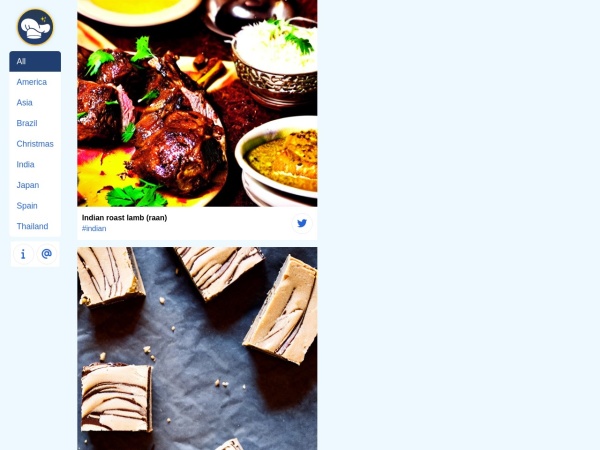Image resolution: width=600 pixels, height=450 pixels.
Task: Open the Christmas category
Action: coord(35,144)
